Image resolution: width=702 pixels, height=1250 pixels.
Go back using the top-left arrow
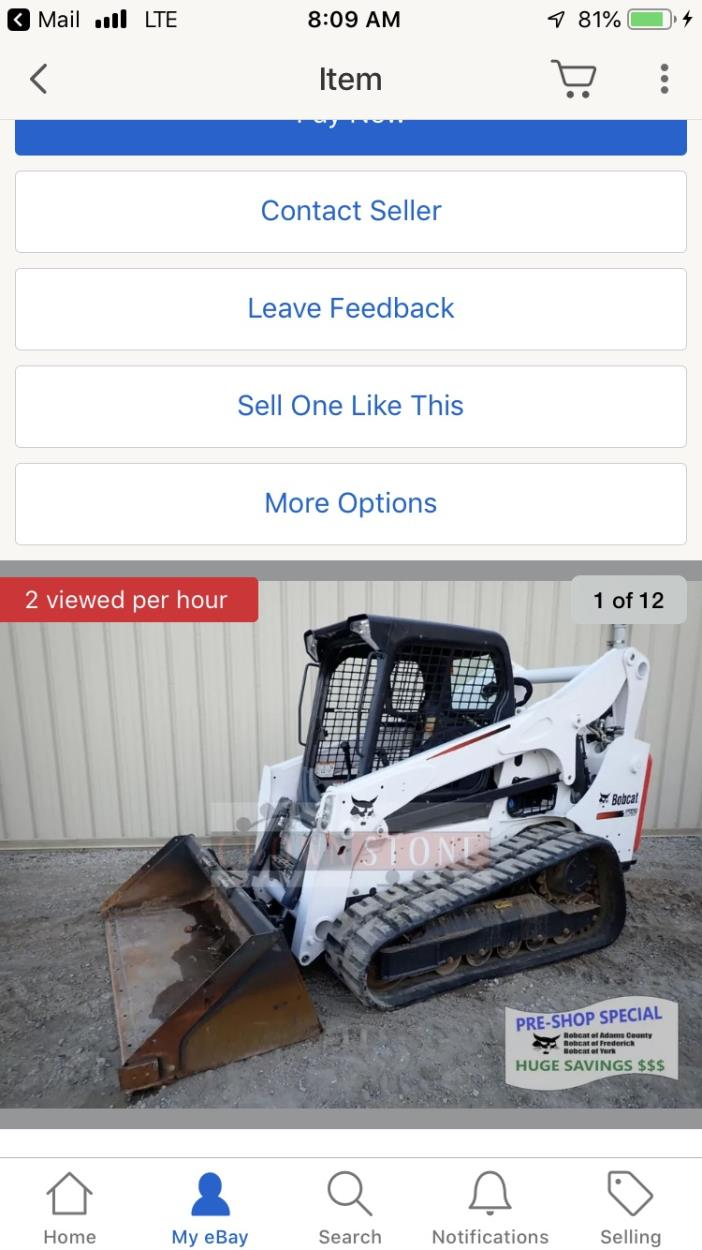(x=38, y=79)
